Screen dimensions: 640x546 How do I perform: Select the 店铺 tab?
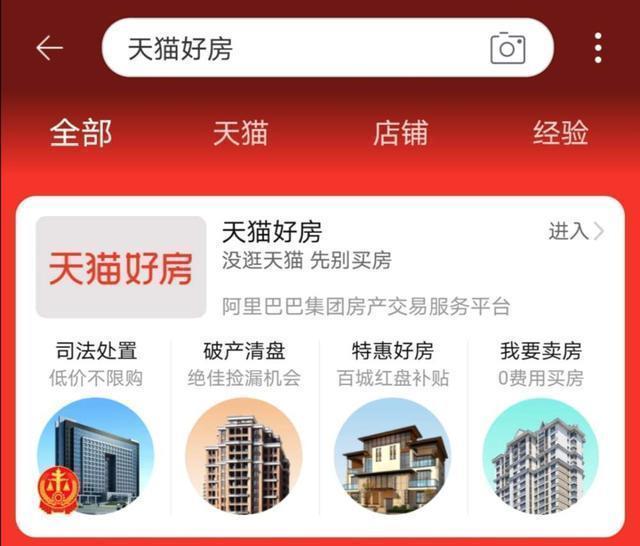click(x=400, y=133)
